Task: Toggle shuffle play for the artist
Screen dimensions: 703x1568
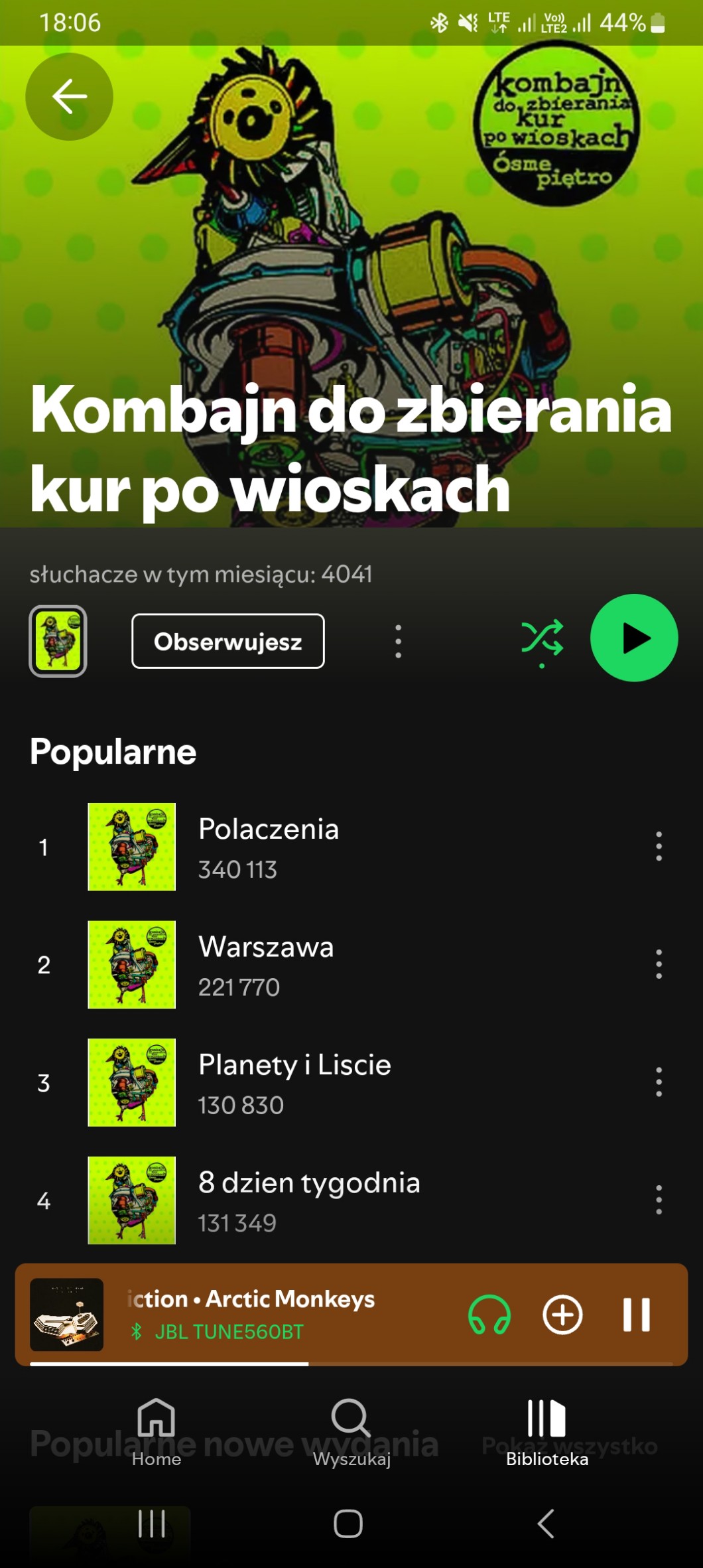Action: [x=542, y=640]
